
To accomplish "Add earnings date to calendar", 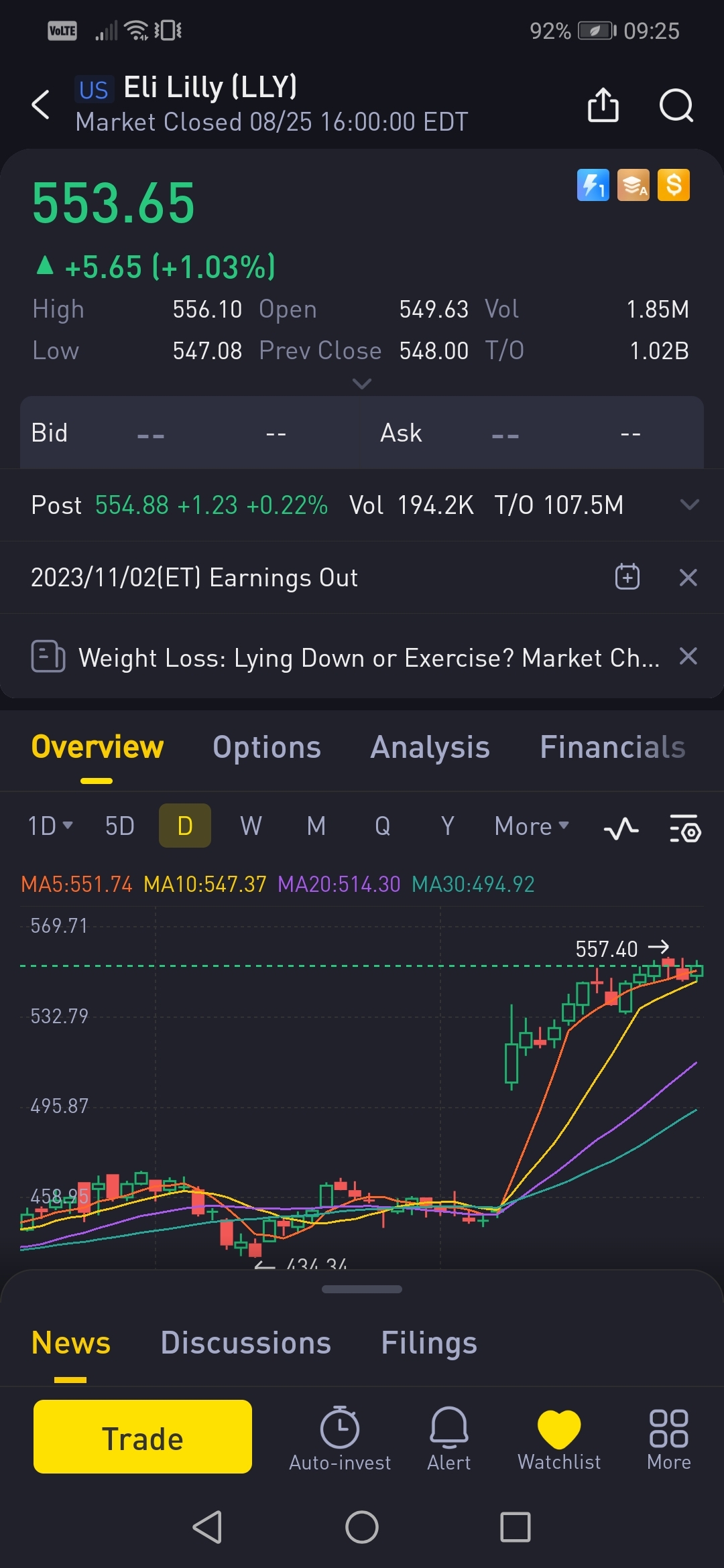I will 627,577.
